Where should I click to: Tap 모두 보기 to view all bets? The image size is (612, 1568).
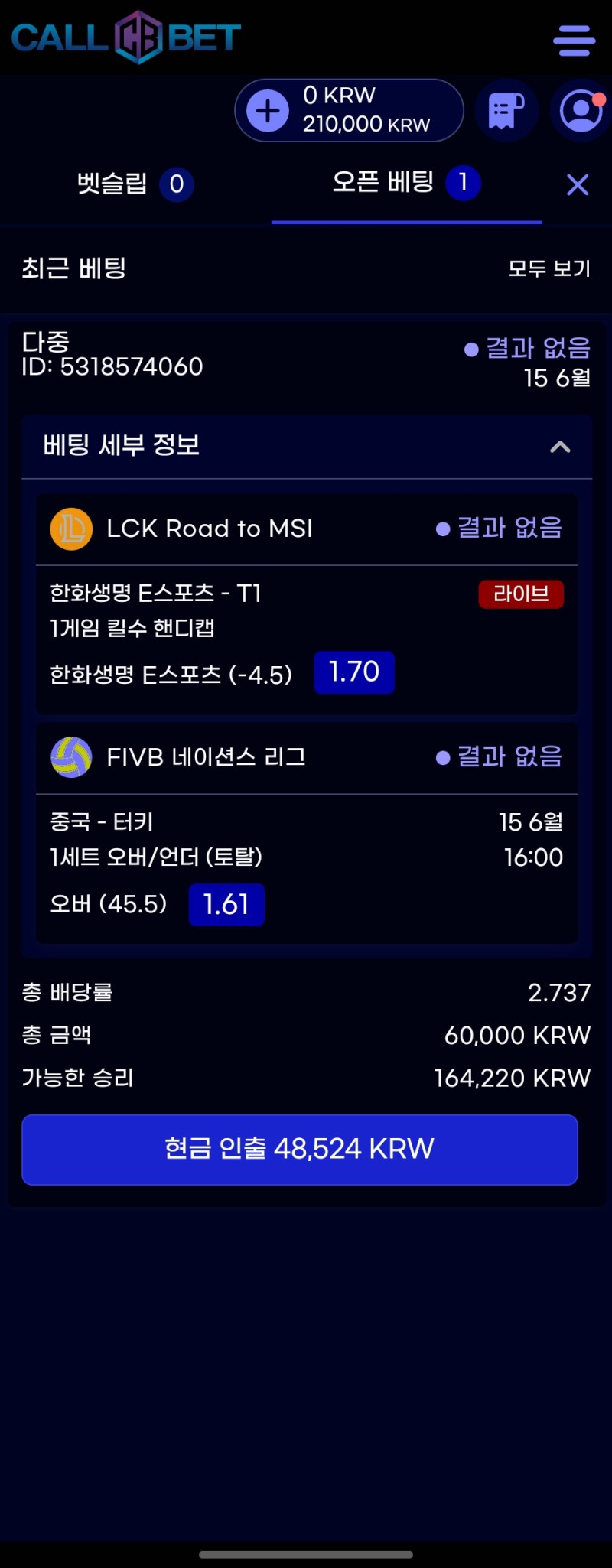(549, 268)
